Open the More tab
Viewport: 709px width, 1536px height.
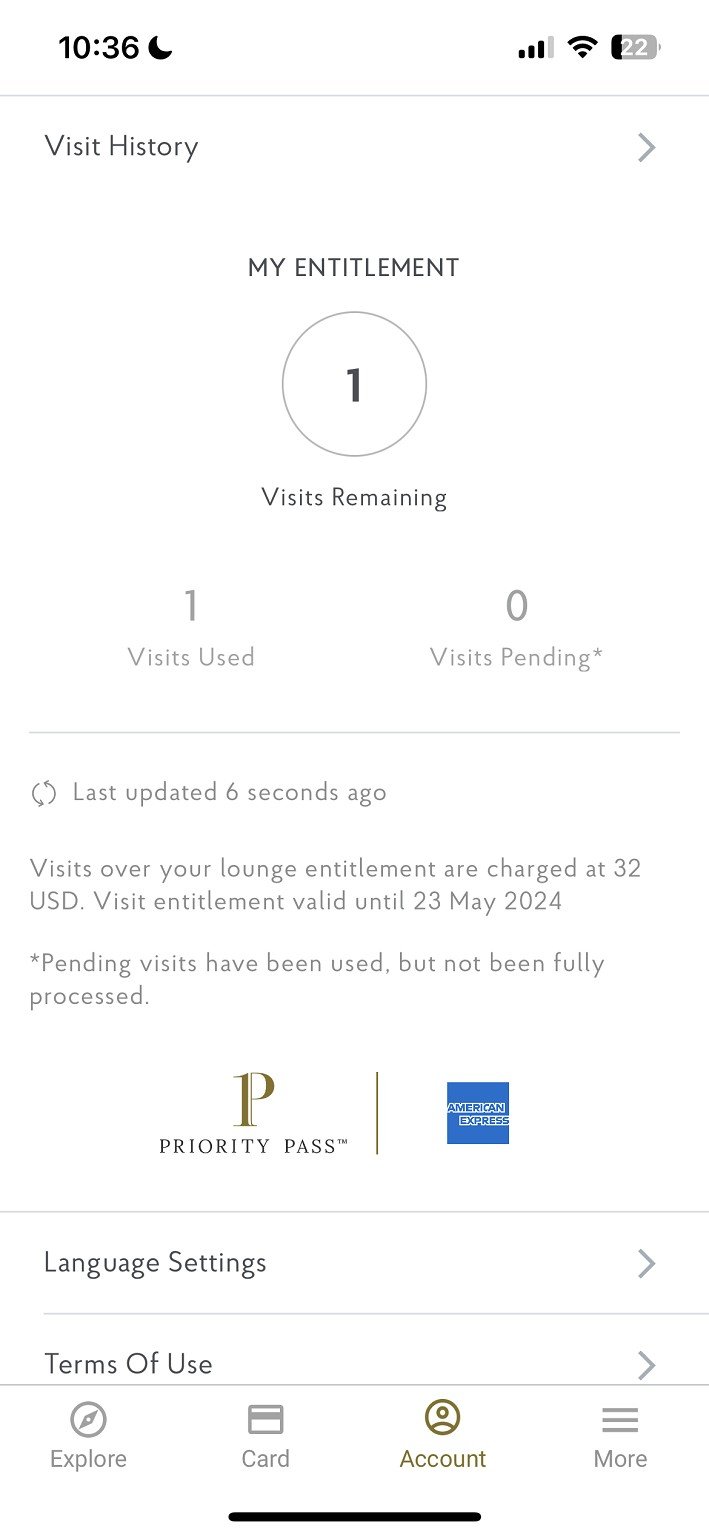(x=620, y=1436)
